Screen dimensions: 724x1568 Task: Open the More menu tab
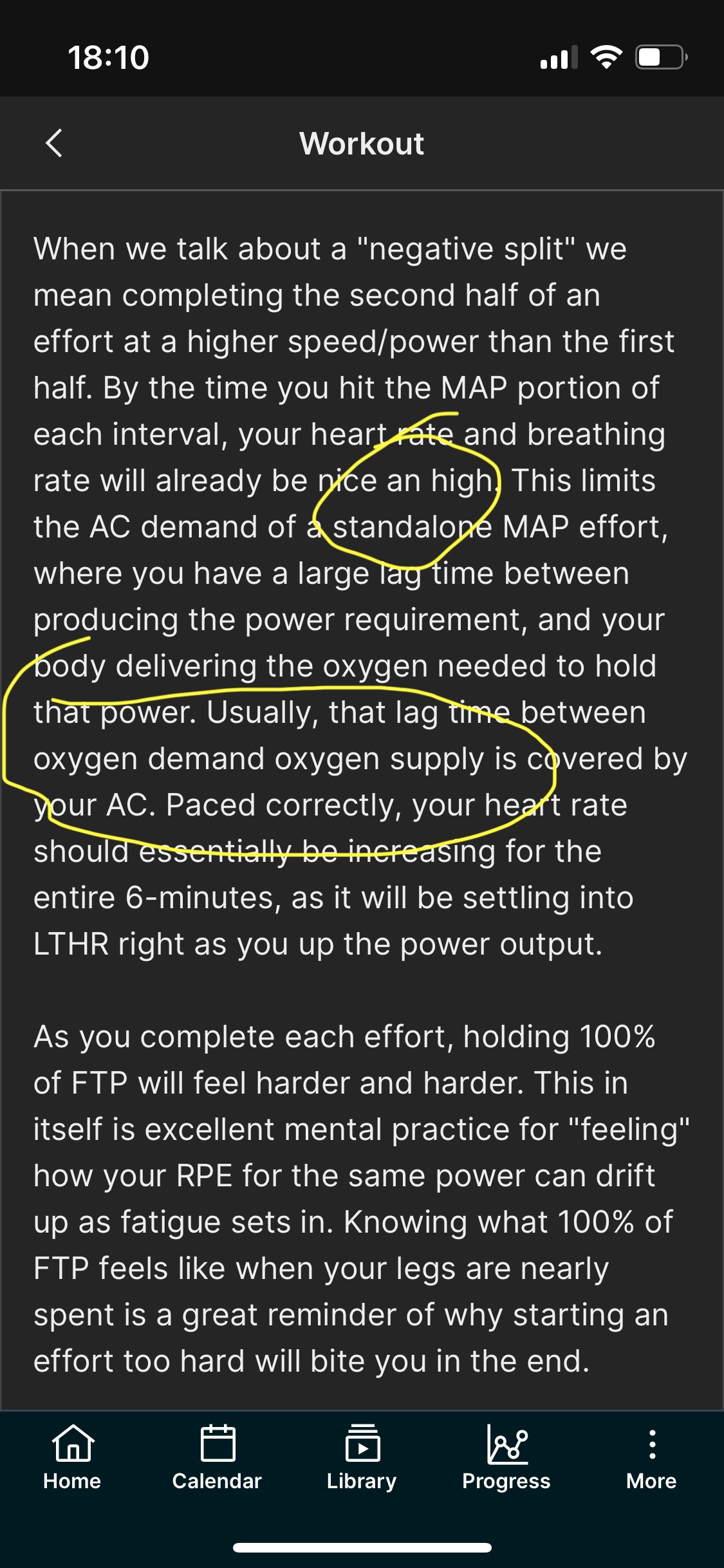tap(651, 1457)
